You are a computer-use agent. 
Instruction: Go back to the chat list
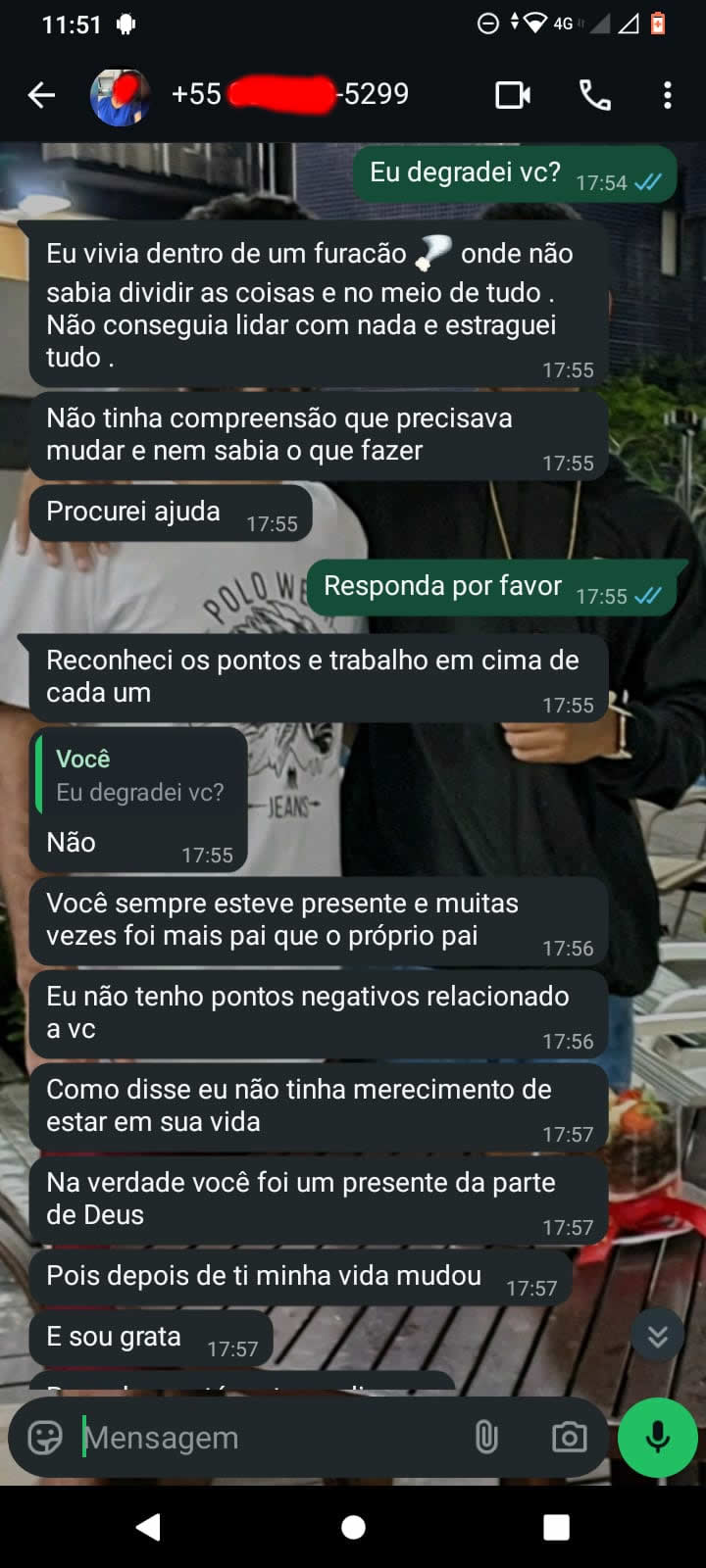tap(41, 95)
